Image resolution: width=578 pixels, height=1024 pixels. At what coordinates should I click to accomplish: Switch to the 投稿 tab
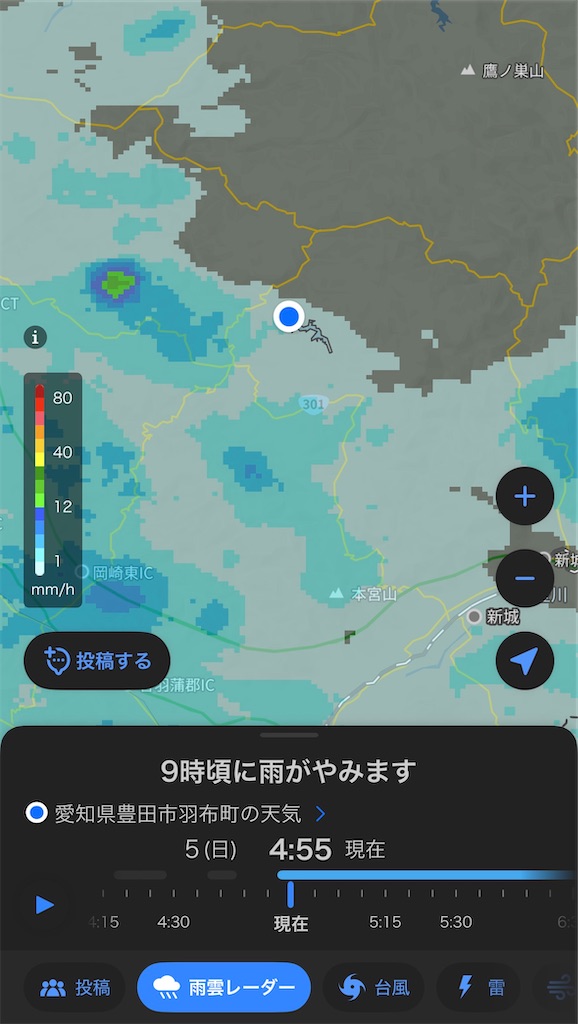pyautogui.click(x=74, y=987)
